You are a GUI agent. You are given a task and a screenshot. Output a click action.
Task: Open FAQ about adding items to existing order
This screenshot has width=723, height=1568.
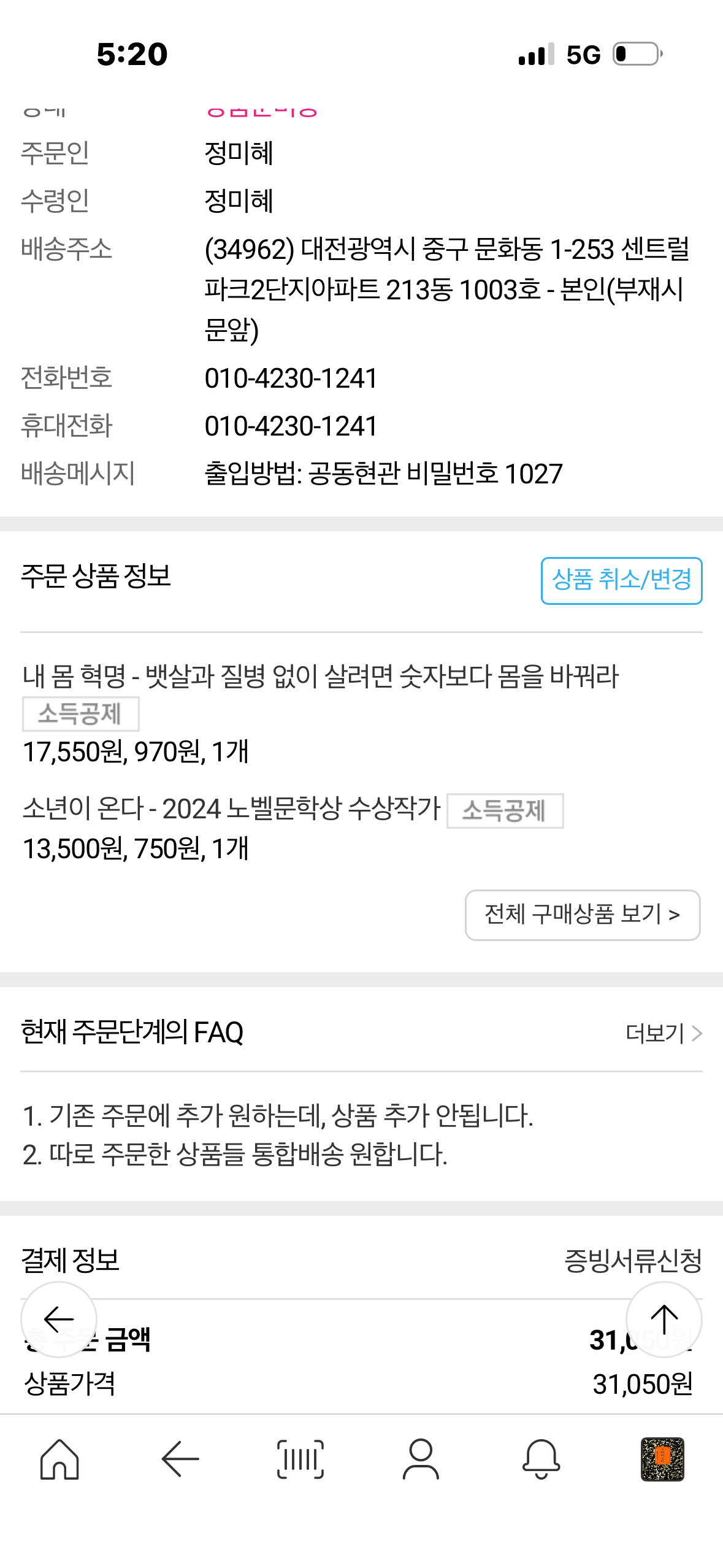coord(278,1115)
